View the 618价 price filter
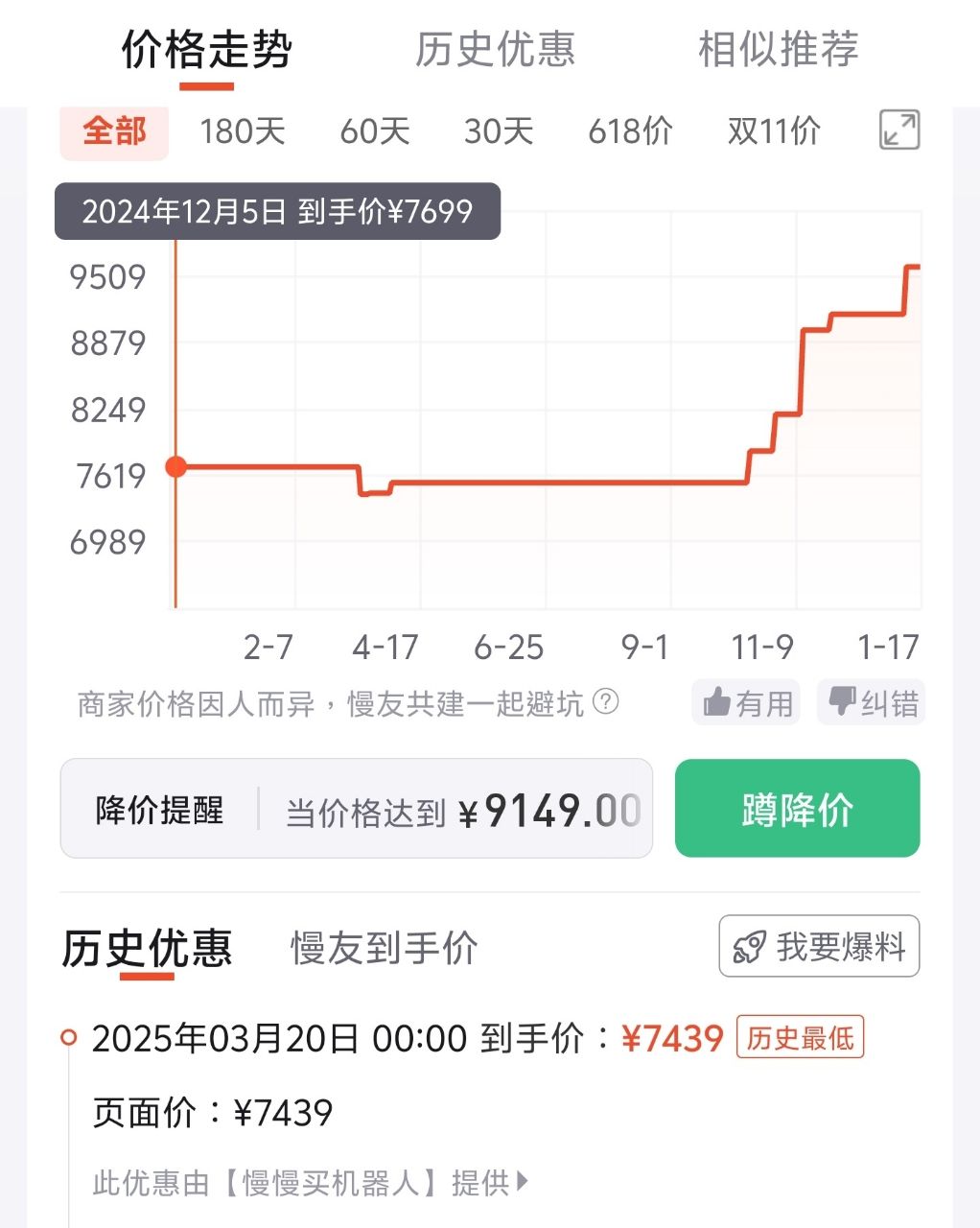Image resolution: width=980 pixels, height=1228 pixels. [x=630, y=131]
